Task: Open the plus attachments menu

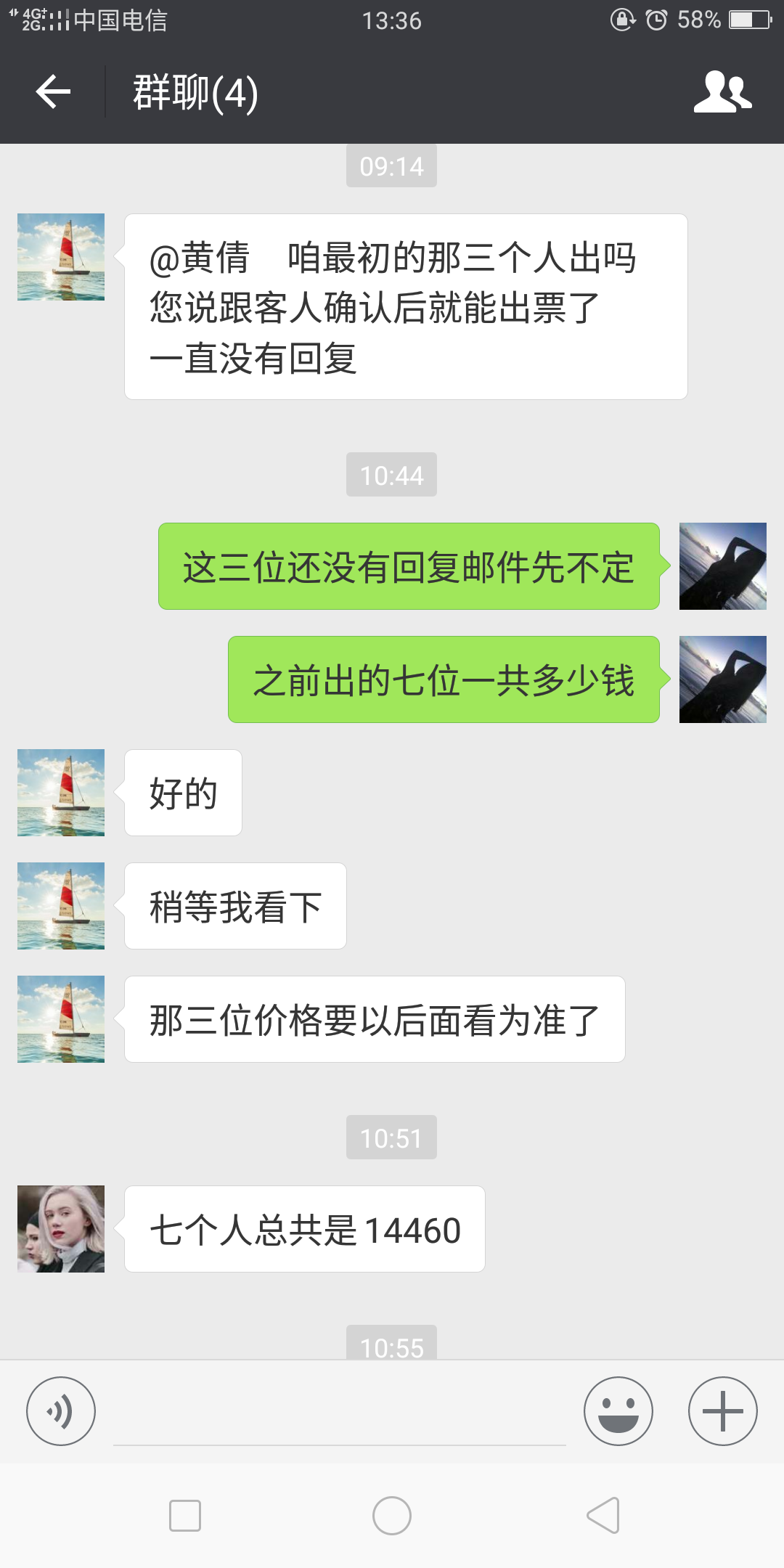Action: tap(723, 1411)
